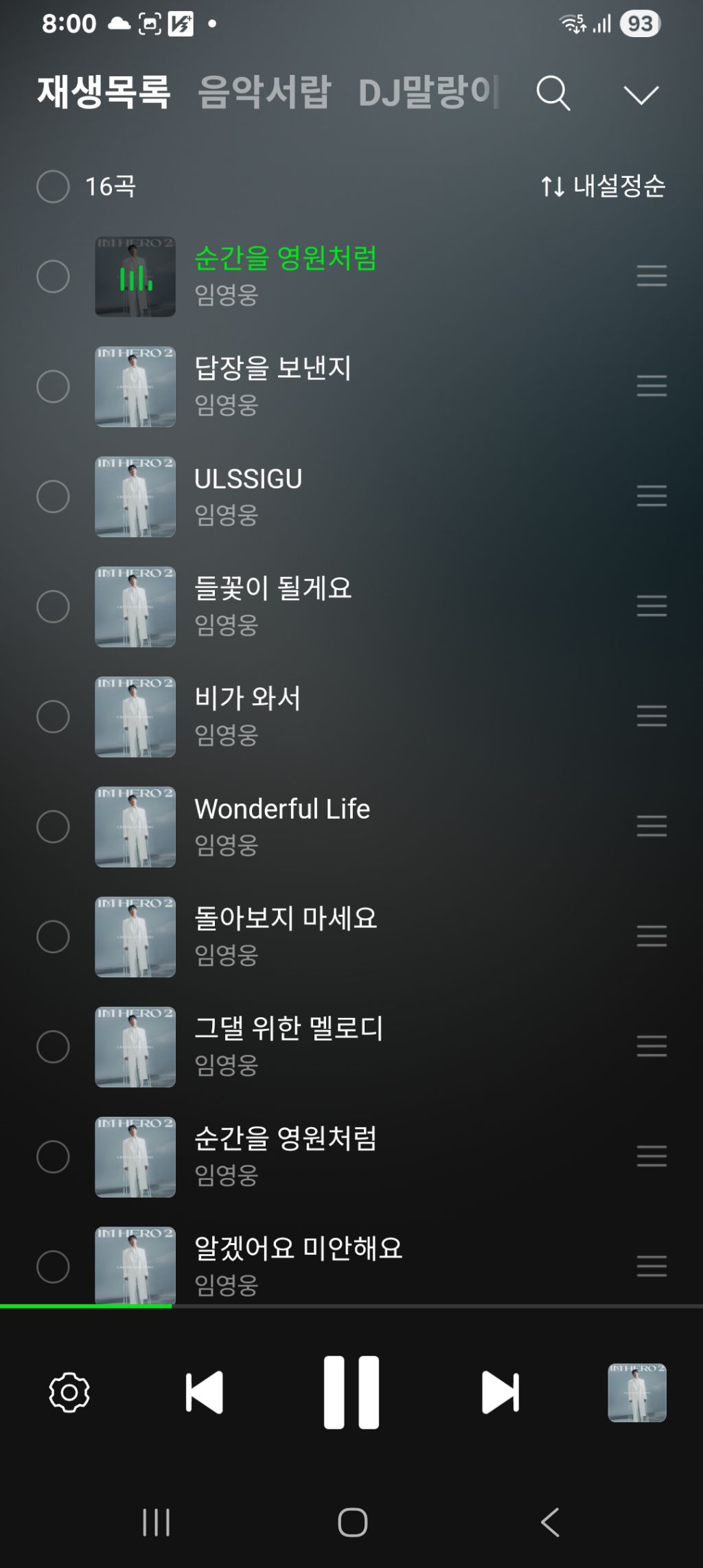Viewport: 703px width, 1568px height.
Task: Open the 내설정순 sort options
Action: 603,186
